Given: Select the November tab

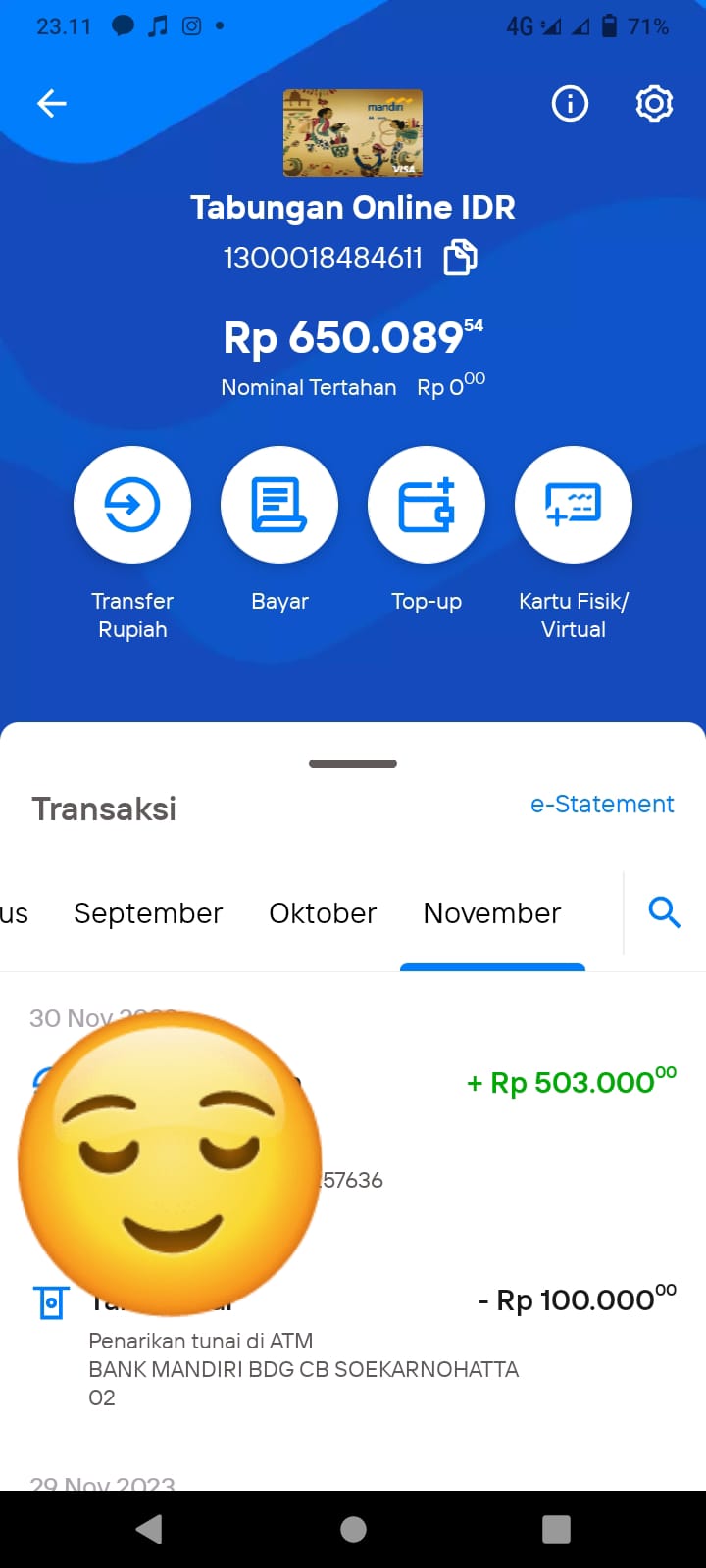Looking at the screenshot, I should 492,913.
